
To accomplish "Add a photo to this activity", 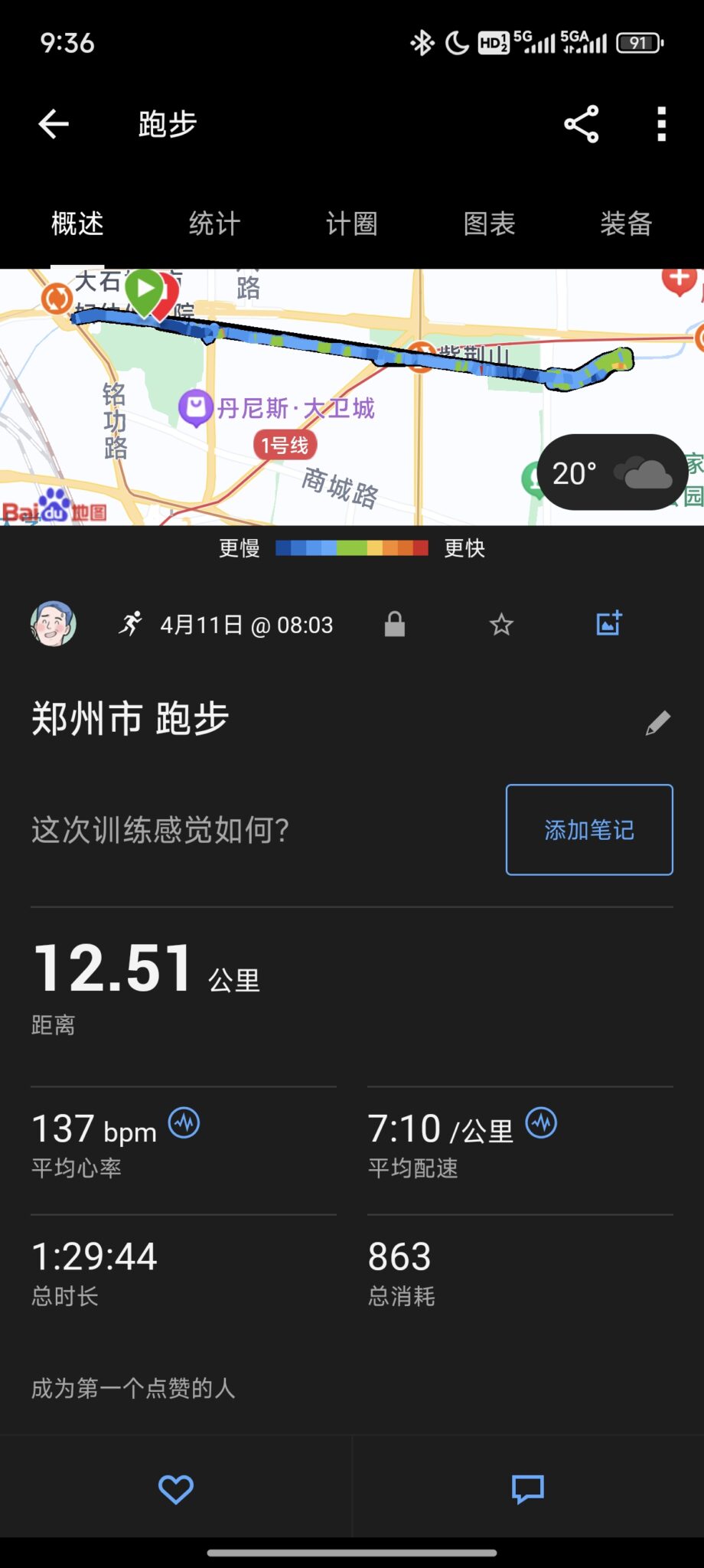I will pyautogui.click(x=609, y=624).
